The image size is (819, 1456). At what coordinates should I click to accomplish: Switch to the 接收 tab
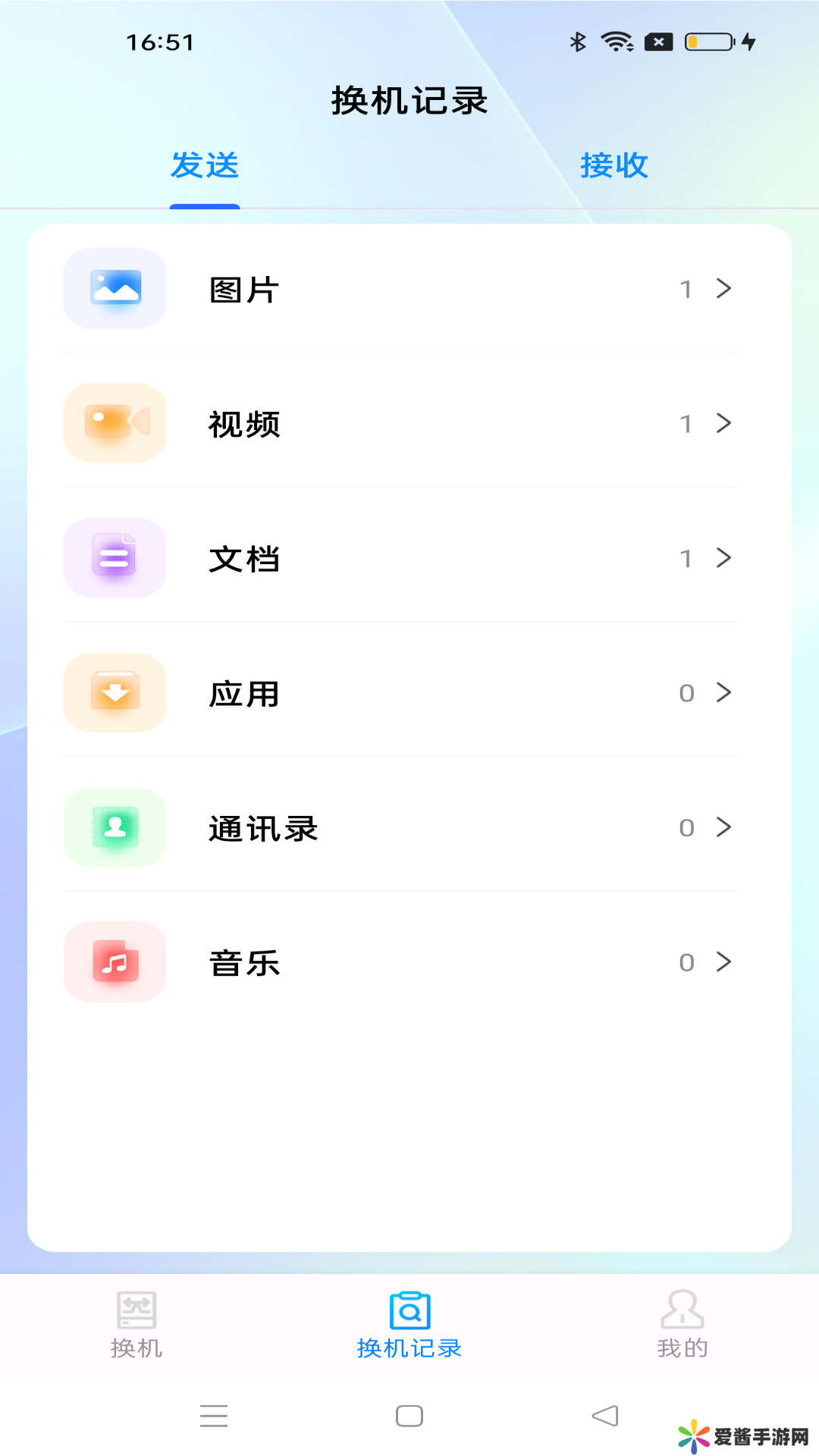coord(614,165)
